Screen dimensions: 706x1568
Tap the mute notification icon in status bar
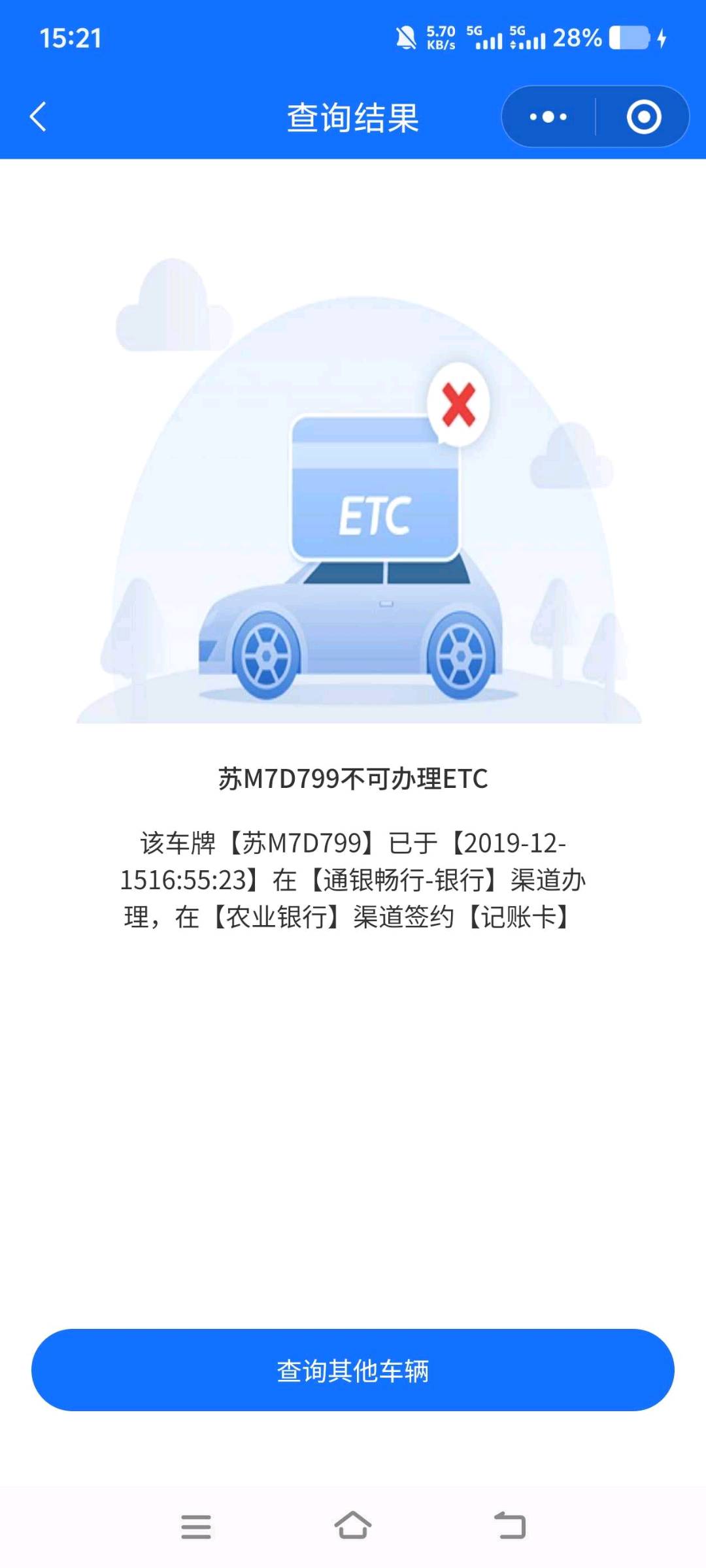(407, 38)
